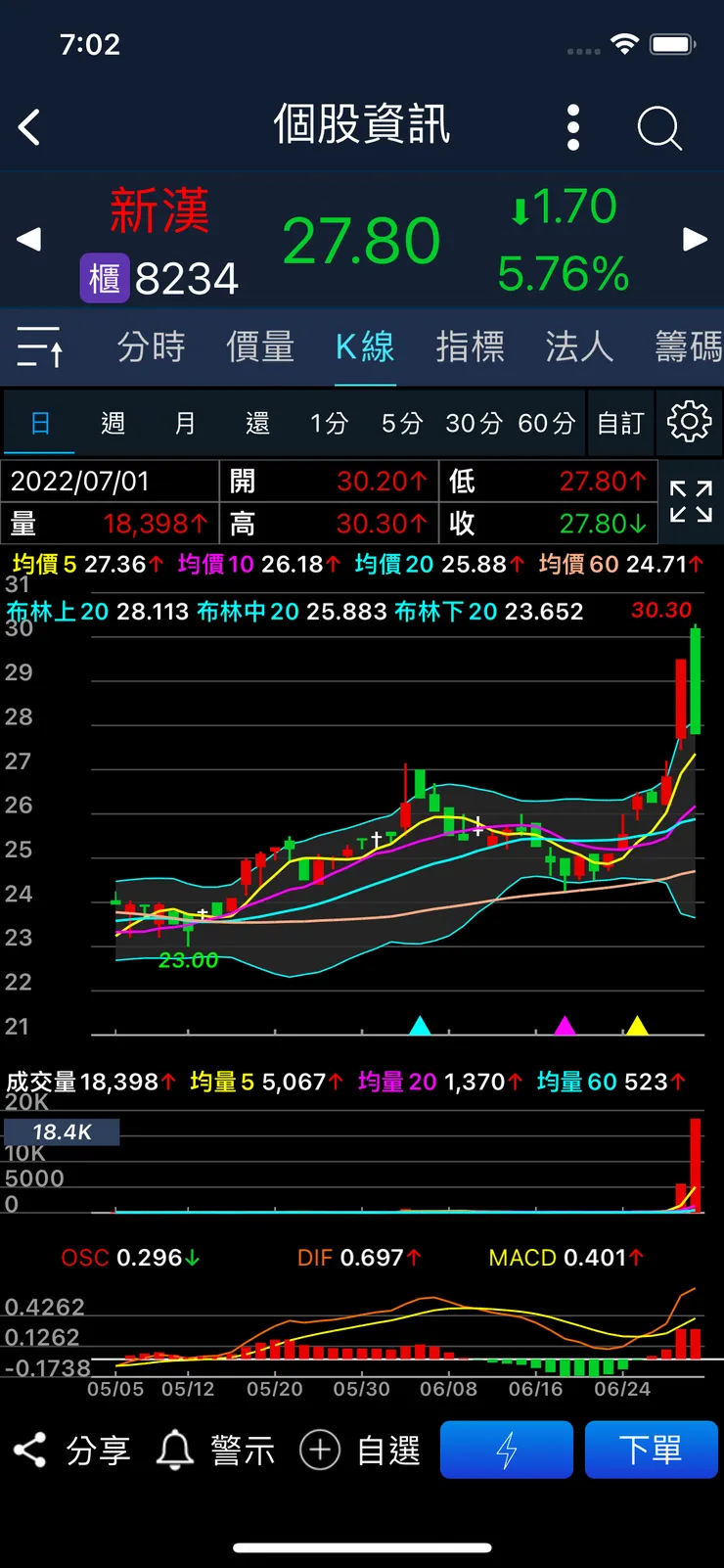Switch to the 法人 tab

[x=579, y=347]
